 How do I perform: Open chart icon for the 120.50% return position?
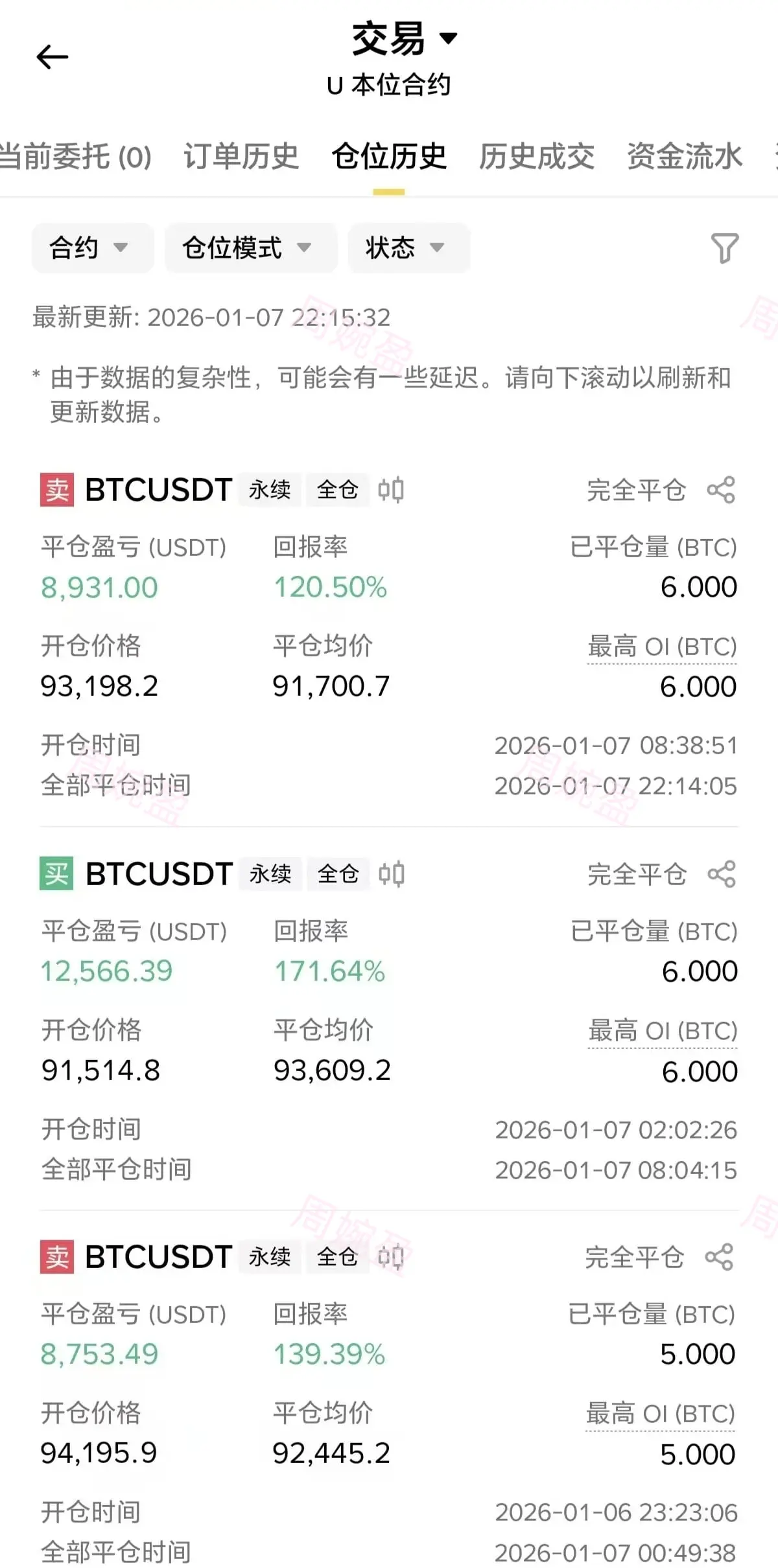coord(391,490)
